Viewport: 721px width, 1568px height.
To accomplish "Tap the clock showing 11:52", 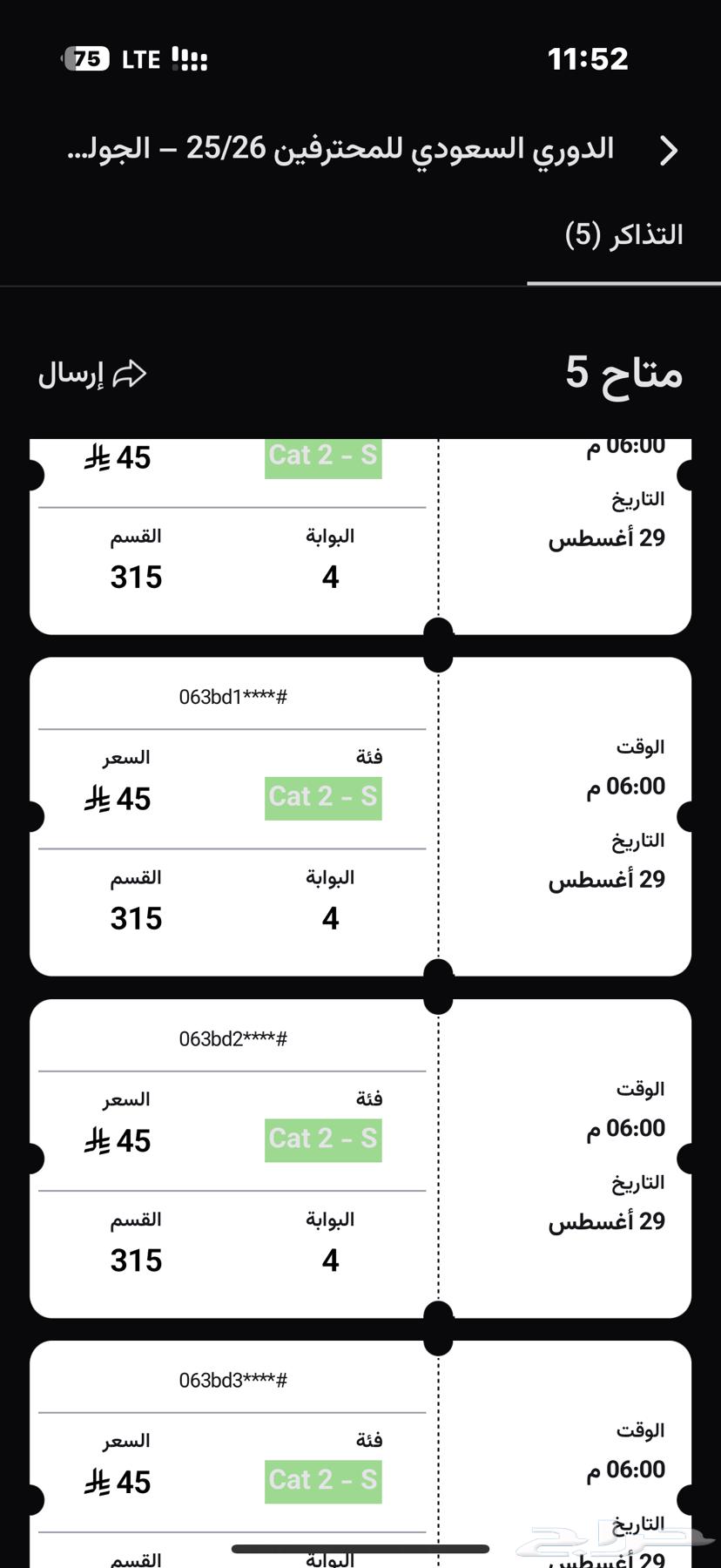I will tap(588, 58).
